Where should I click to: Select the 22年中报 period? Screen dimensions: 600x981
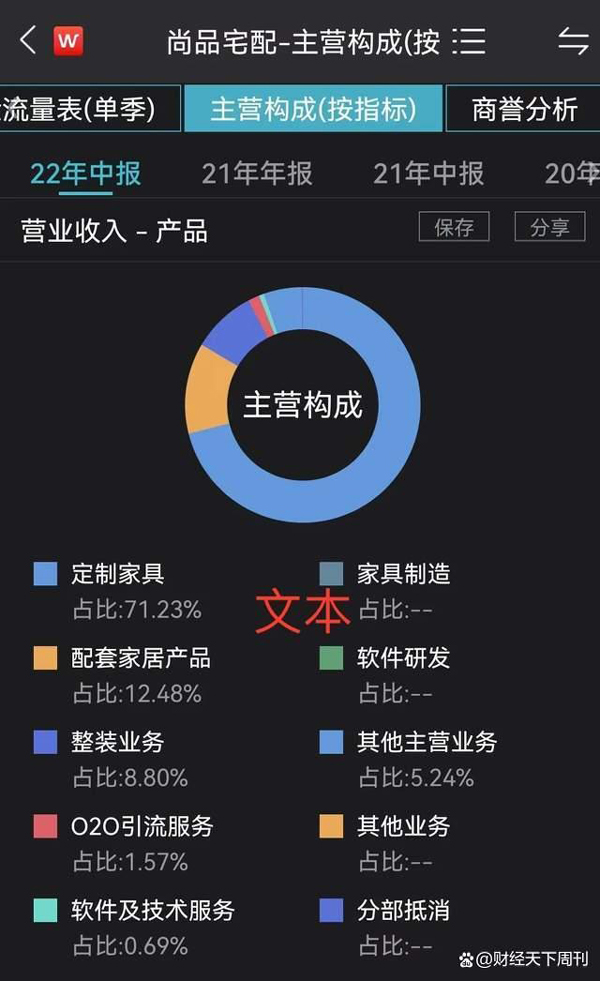coord(86,173)
